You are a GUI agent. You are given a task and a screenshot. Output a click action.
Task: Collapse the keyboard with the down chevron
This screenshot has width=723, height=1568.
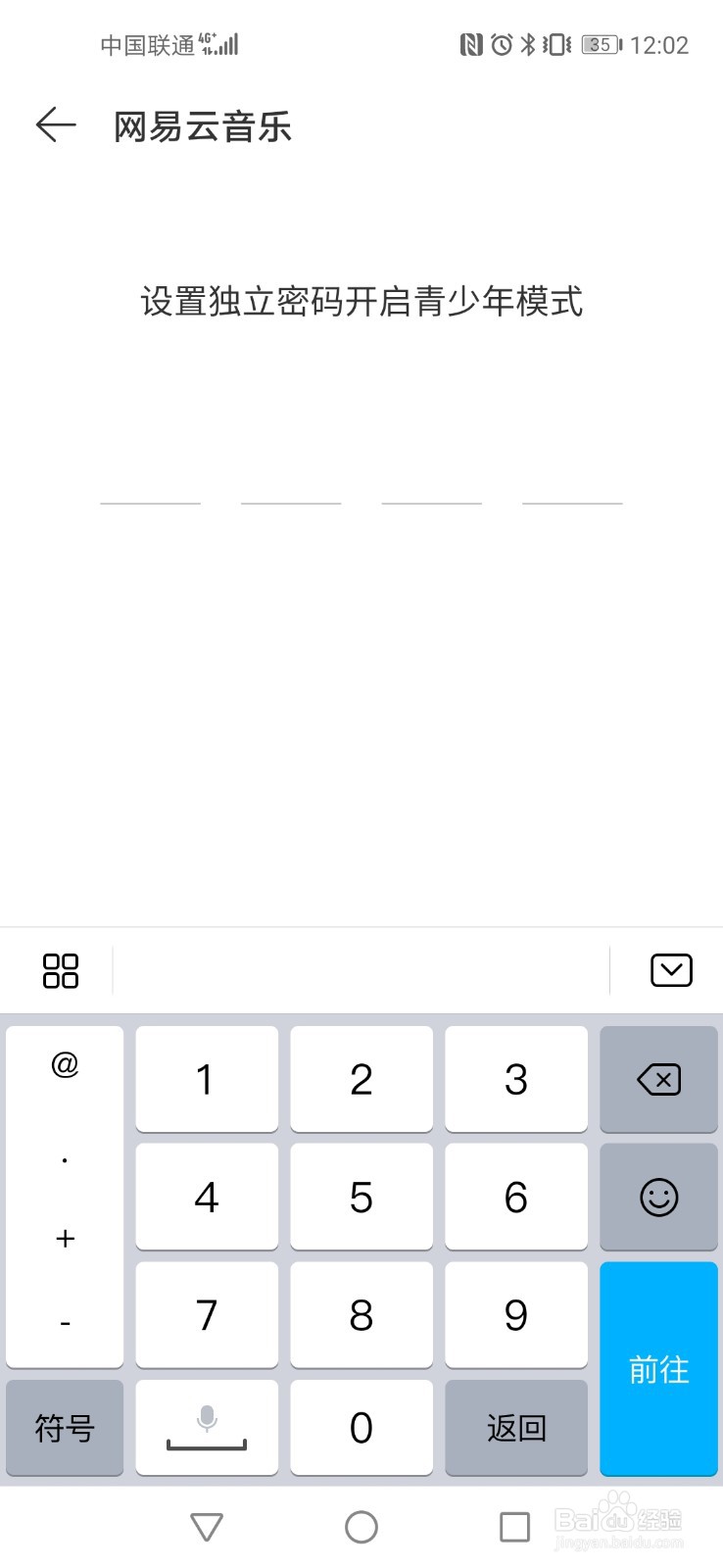[672, 970]
